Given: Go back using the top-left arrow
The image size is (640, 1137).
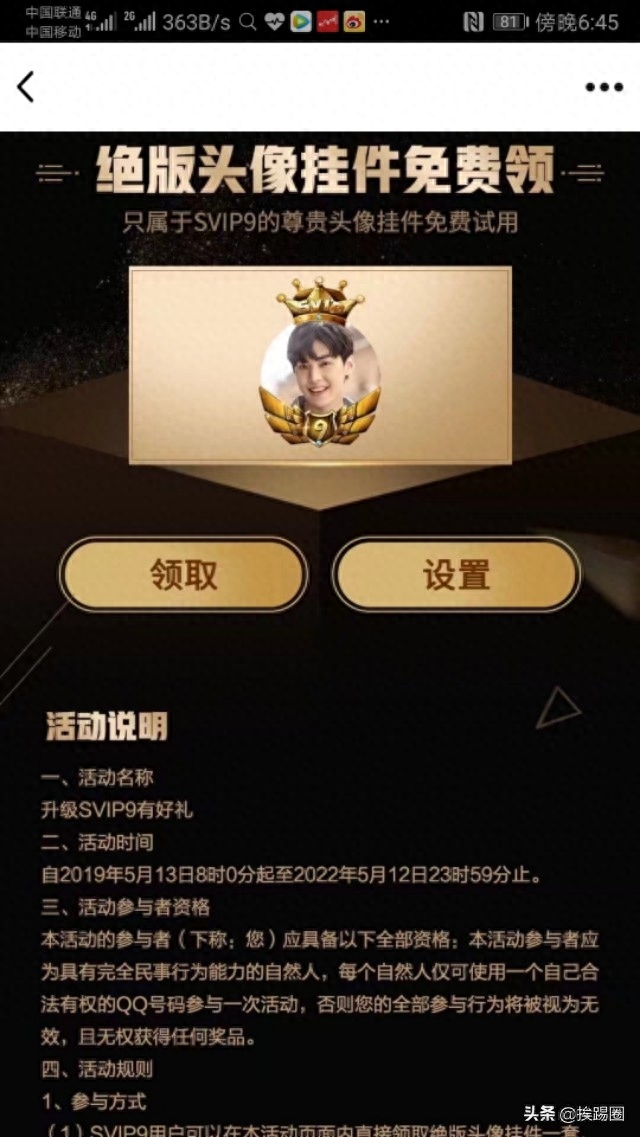Looking at the screenshot, I should point(26,87).
